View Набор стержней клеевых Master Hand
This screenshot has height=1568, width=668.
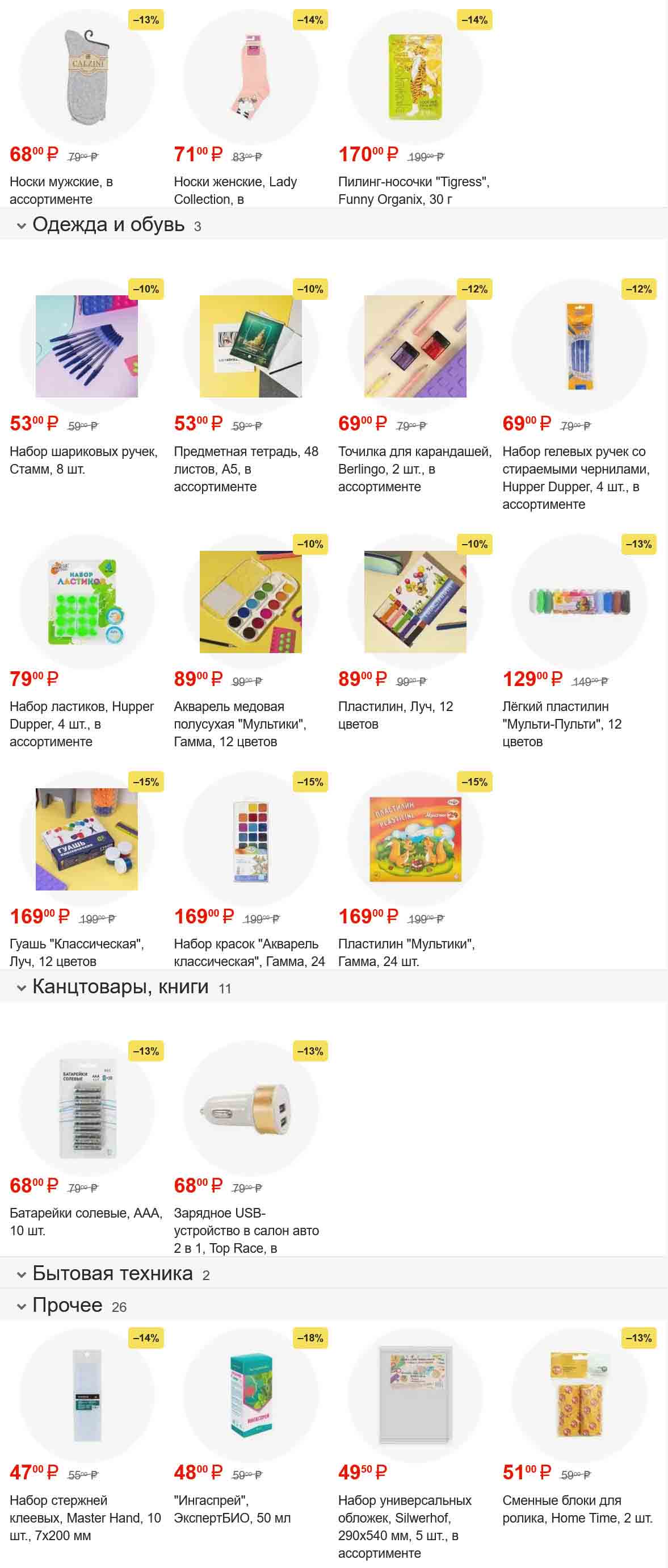(86, 1396)
